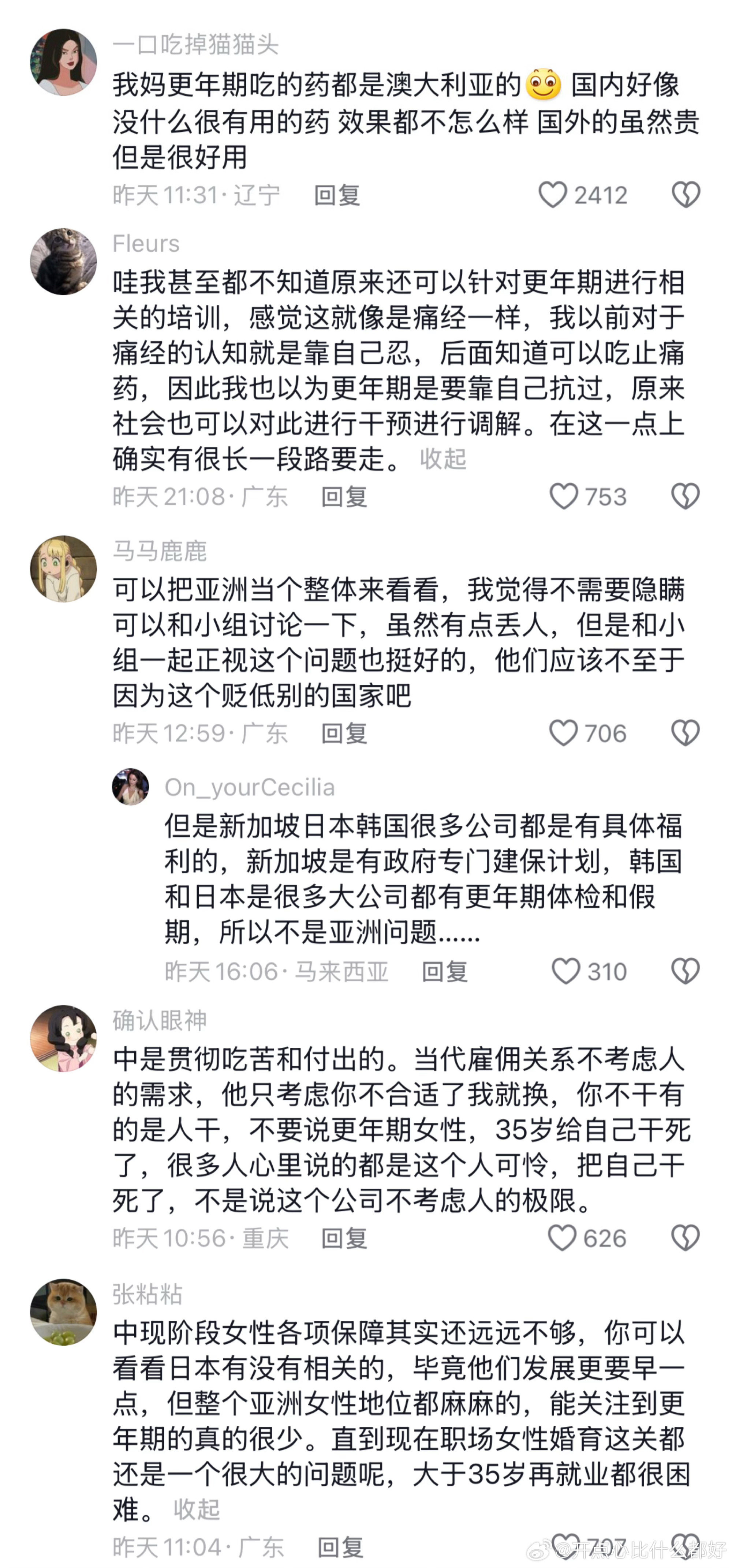Open Fleurs's profile avatar

[x=63, y=262]
